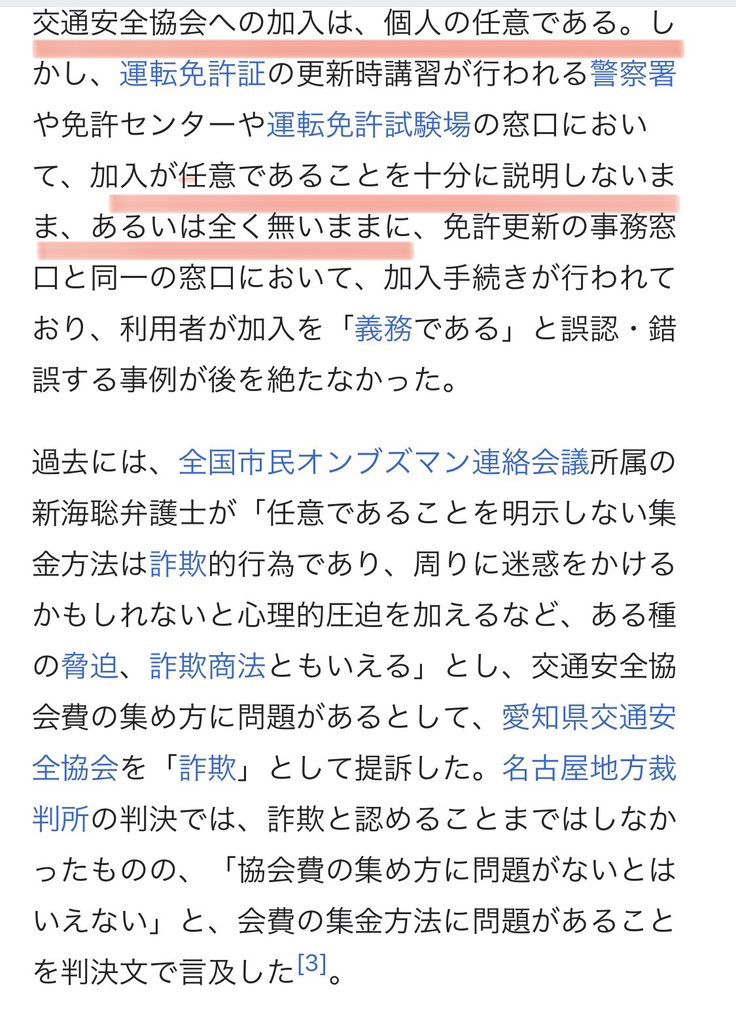Tap the 義務 link
736x1024 pixels.
[x=383, y=328]
